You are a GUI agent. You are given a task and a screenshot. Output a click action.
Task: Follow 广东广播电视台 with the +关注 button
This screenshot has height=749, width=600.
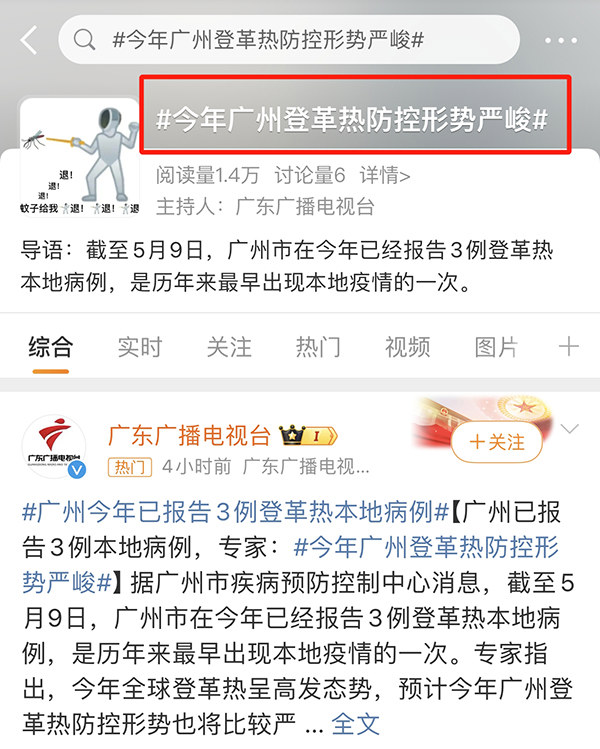[497, 442]
